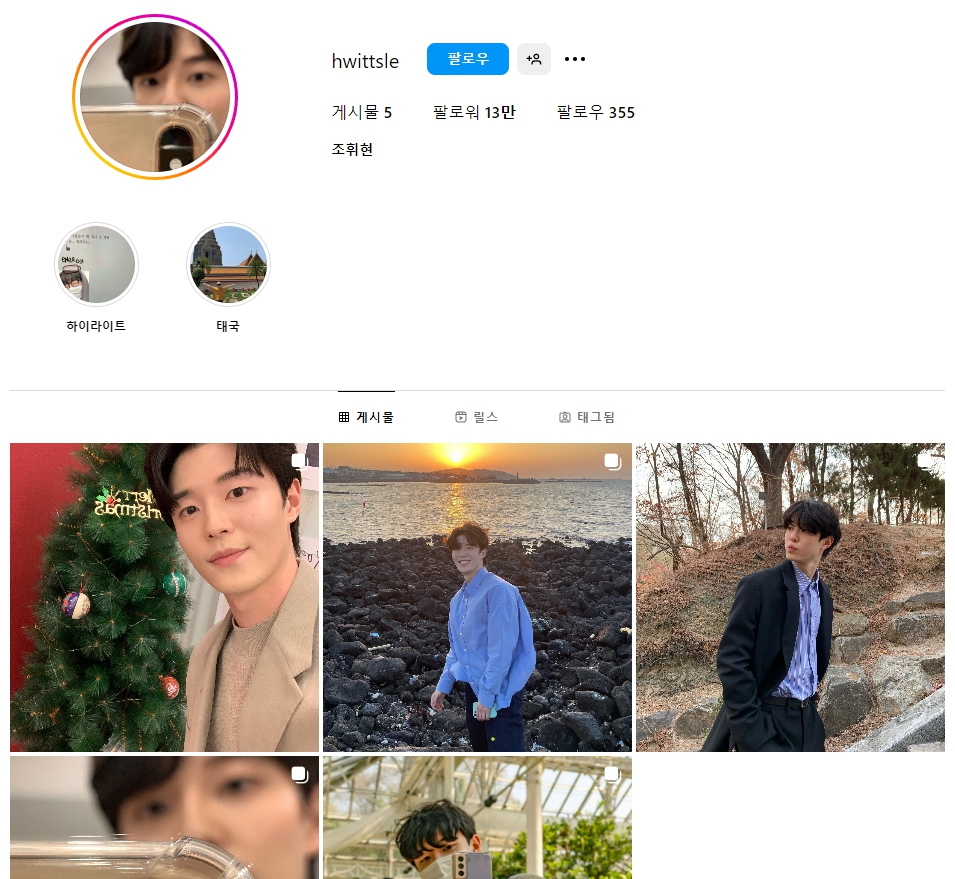Image resolution: width=955 pixels, height=879 pixels.
Task: Open the three-dot options menu
Action: point(575,59)
